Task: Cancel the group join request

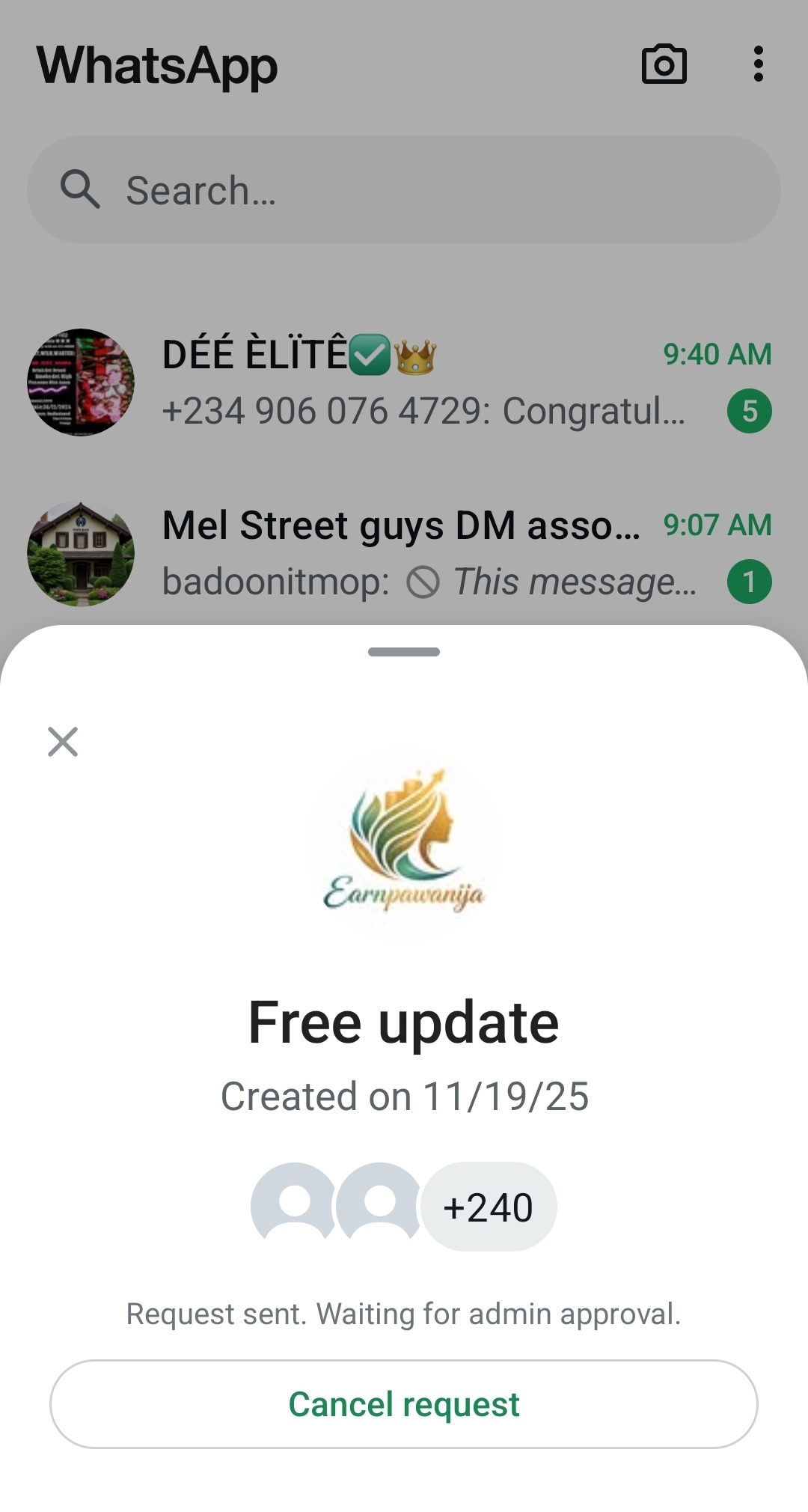Action: pos(404,1404)
